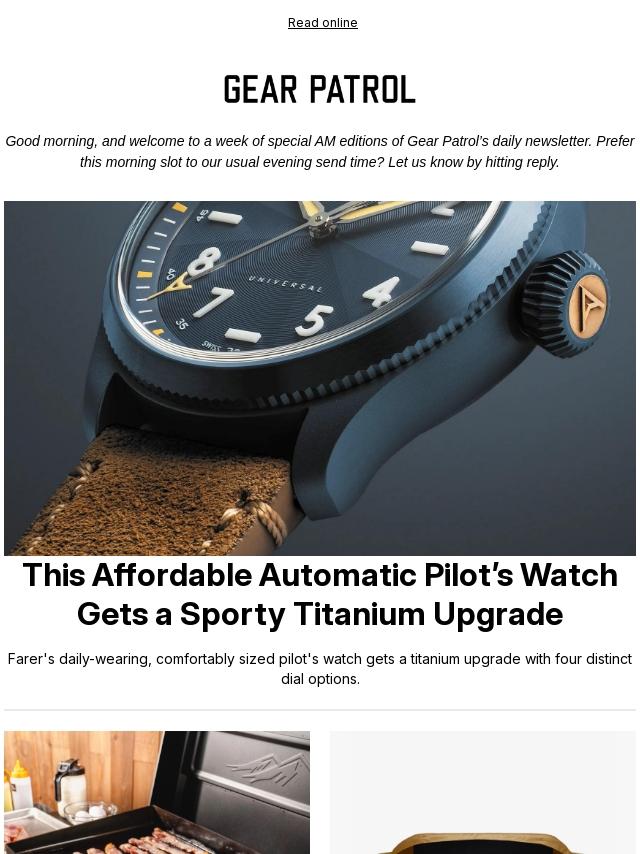Screen dimensions: 640x854
Task: Open the griddle grill article thumbnail
Action: [157, 792]
